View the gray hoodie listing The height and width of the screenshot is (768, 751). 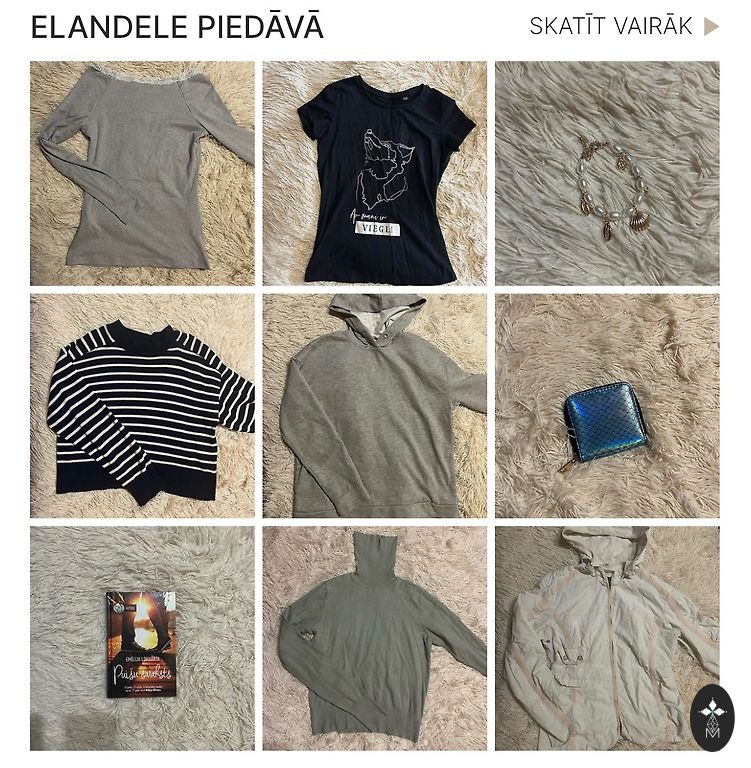coord(374,405)
